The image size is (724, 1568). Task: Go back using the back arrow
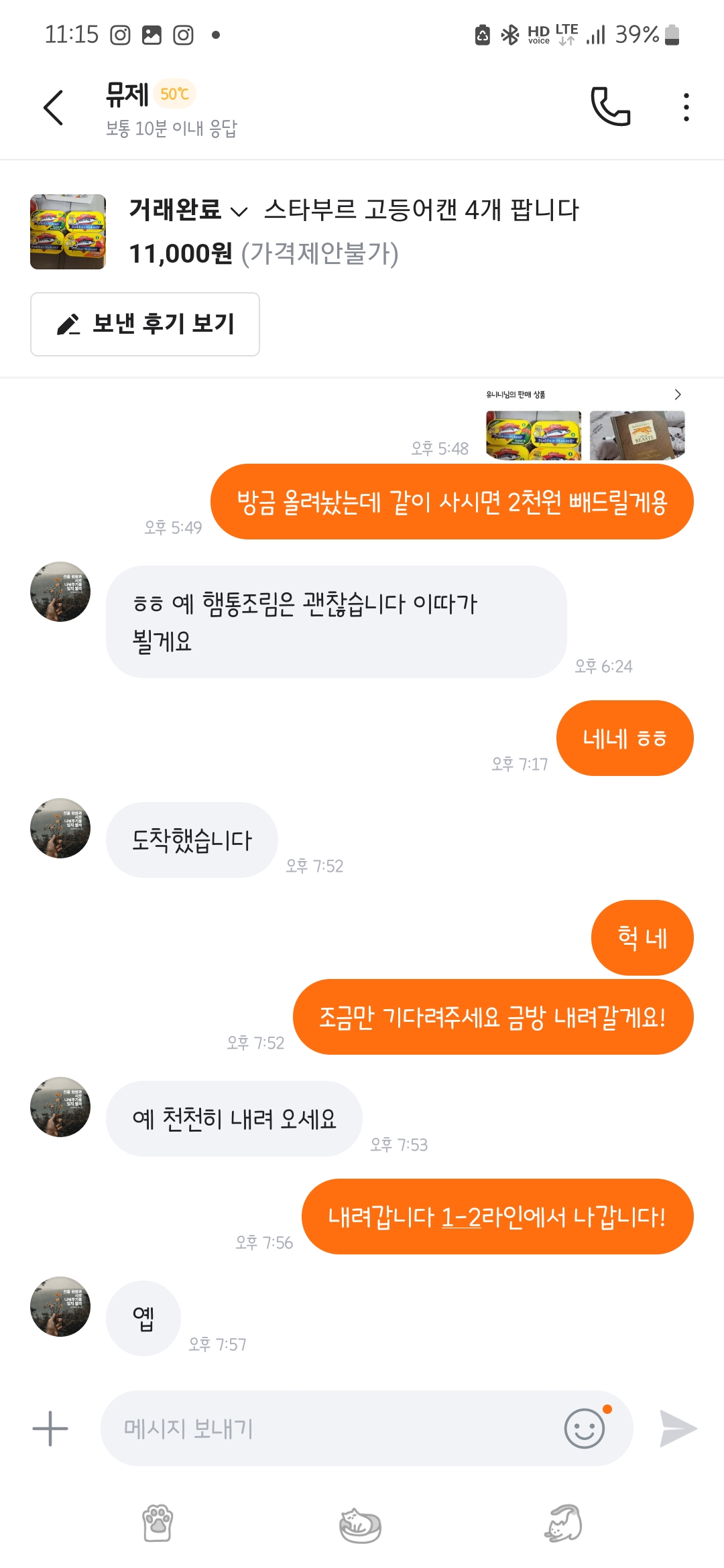click(x=54, y=108)
